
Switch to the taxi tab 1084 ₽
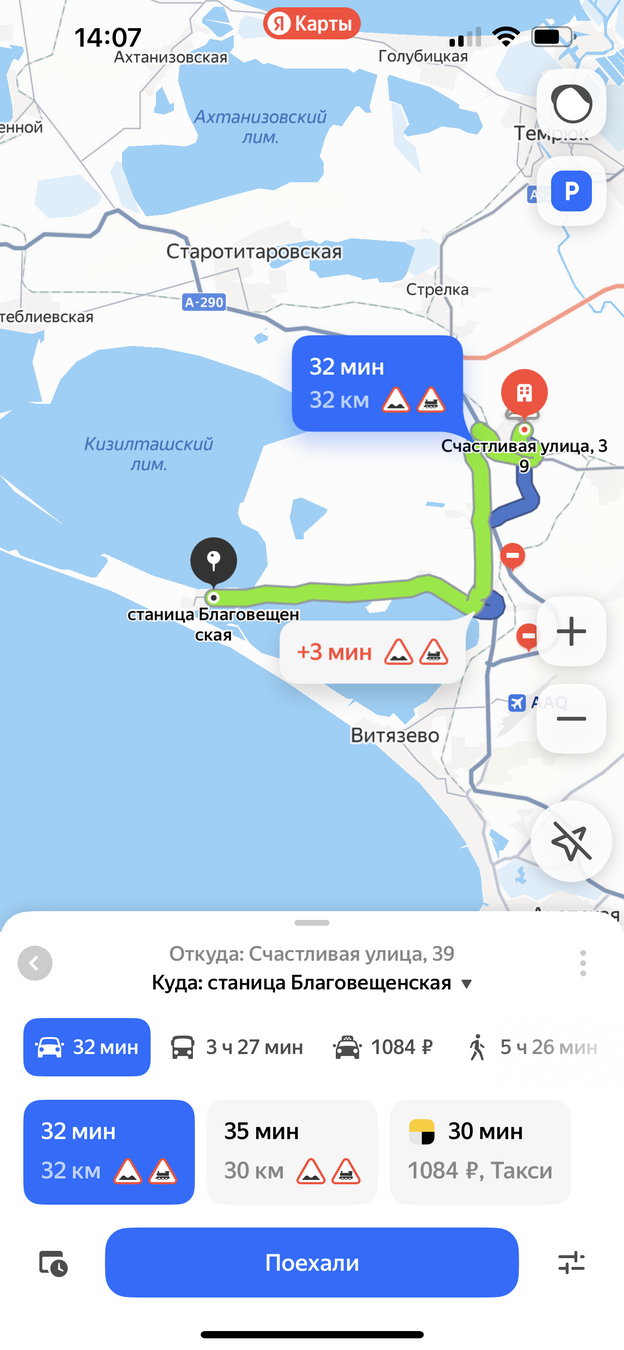(383, 1047)
